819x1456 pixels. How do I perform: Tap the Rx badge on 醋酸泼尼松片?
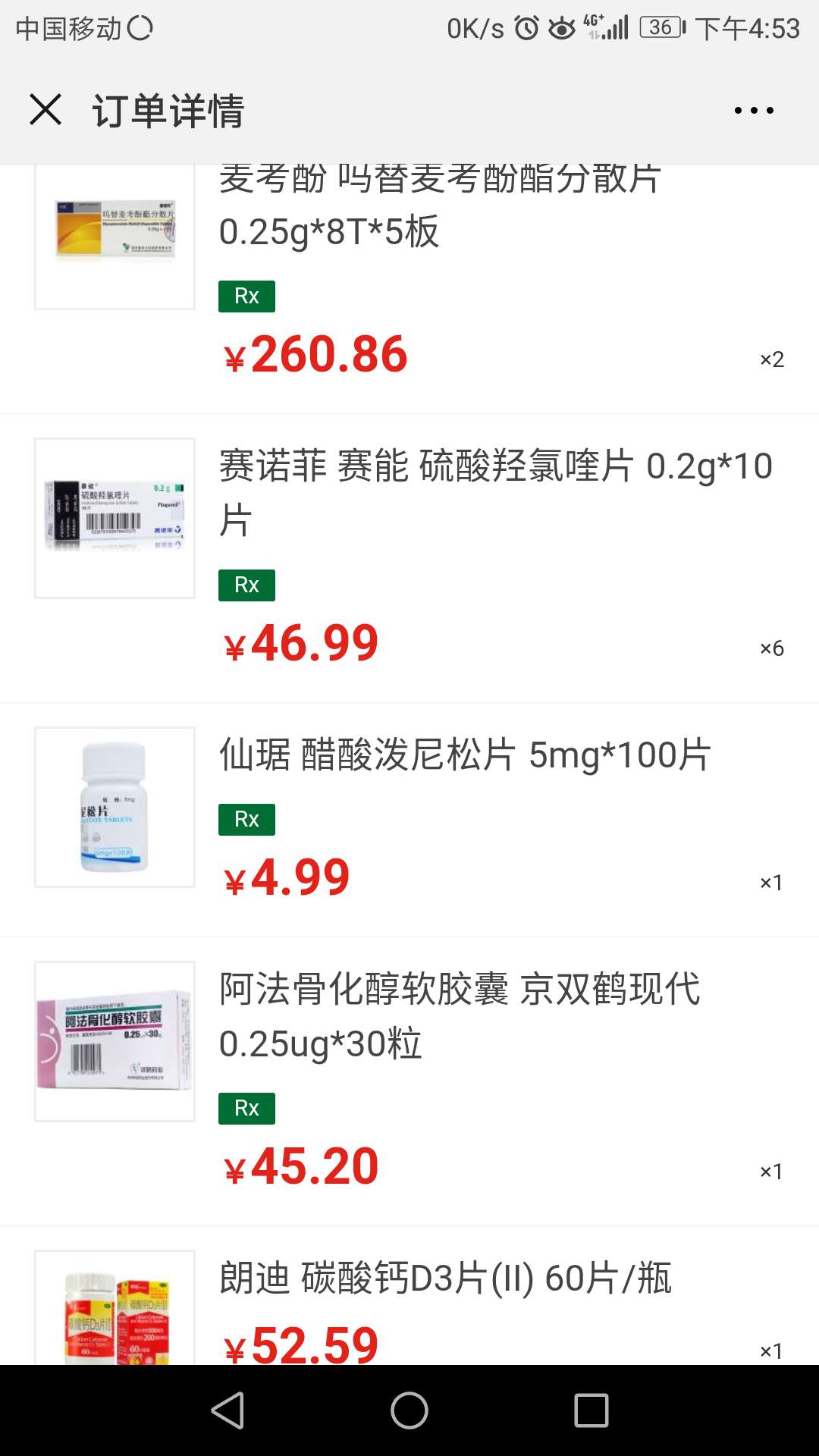click(x=246, y=819)
